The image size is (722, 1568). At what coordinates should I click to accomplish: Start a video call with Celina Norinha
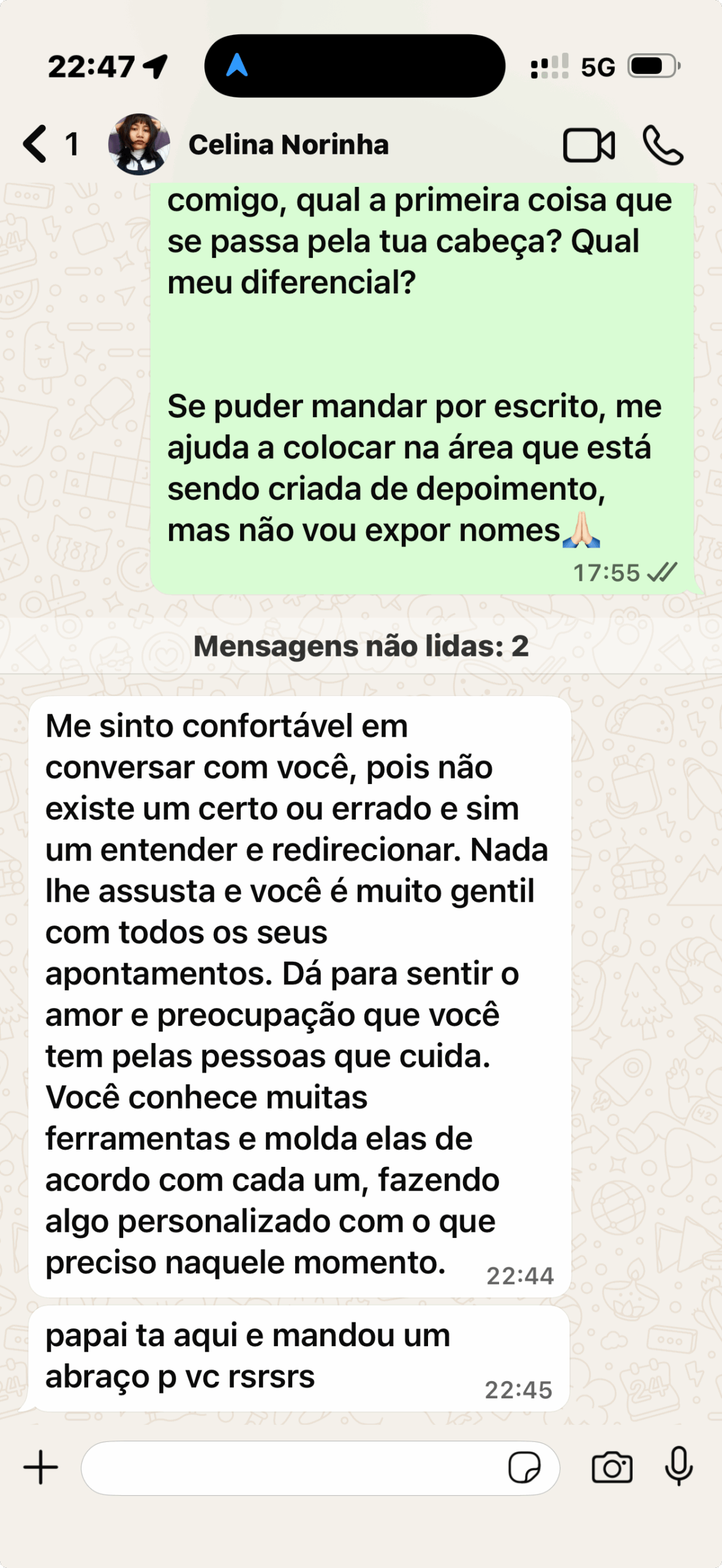(x=589, y=145)
